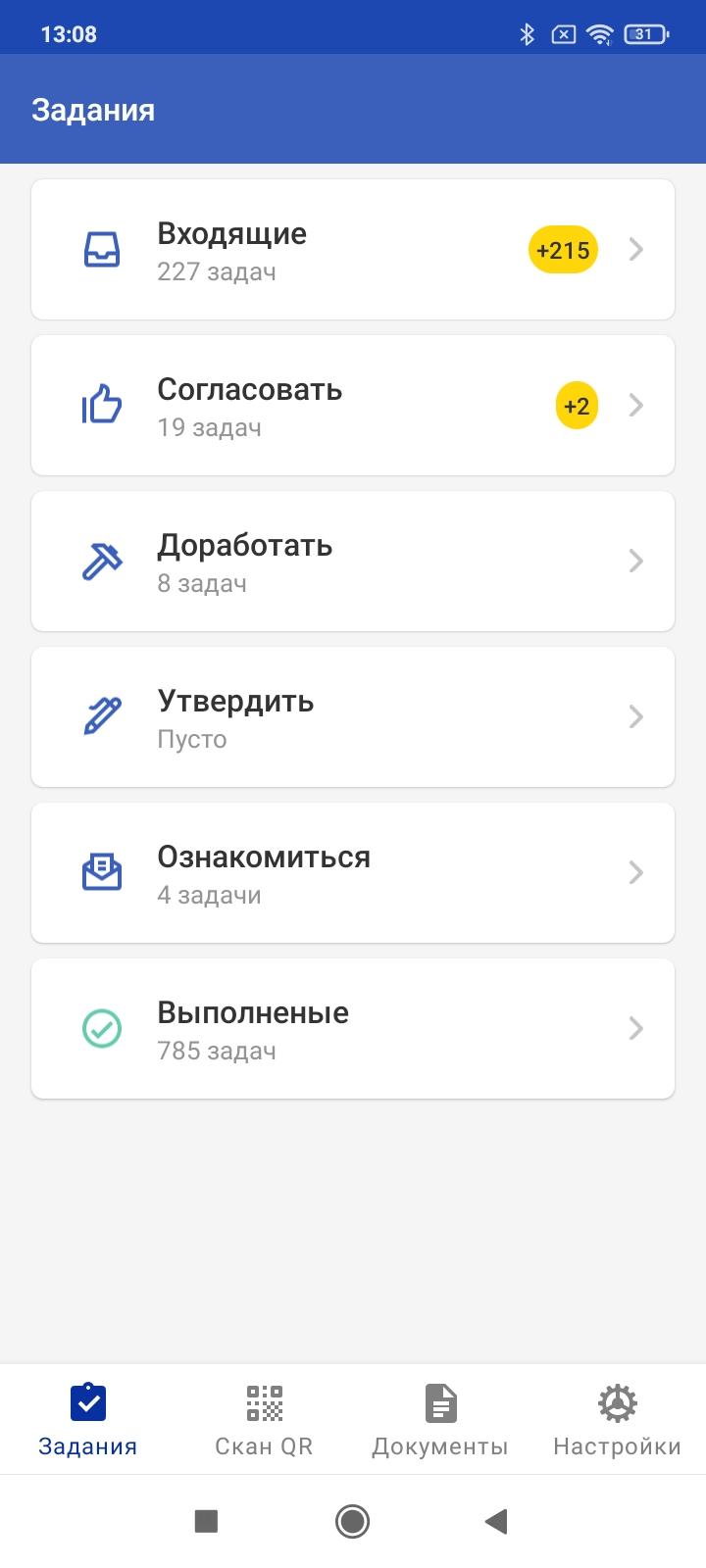The height and width of the screenshot is (1568, 706).
Task: Open the Доработать task list
Action: pyautogui.click(x=353, y=560)
